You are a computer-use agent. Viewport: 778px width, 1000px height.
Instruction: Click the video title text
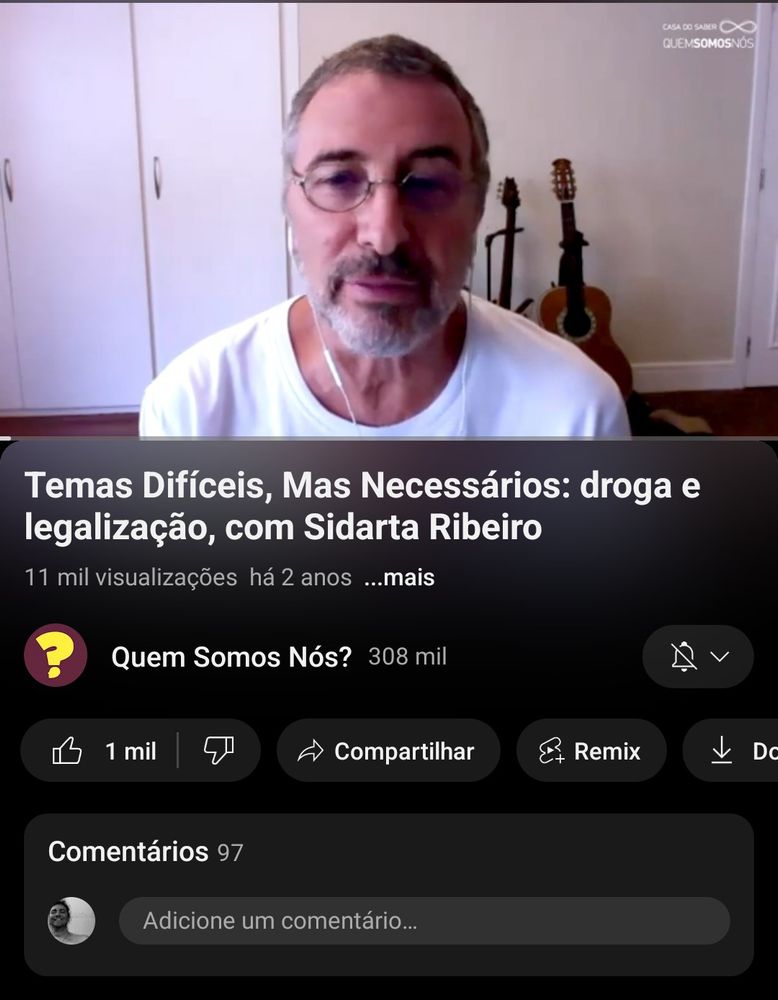click(363, 504)
